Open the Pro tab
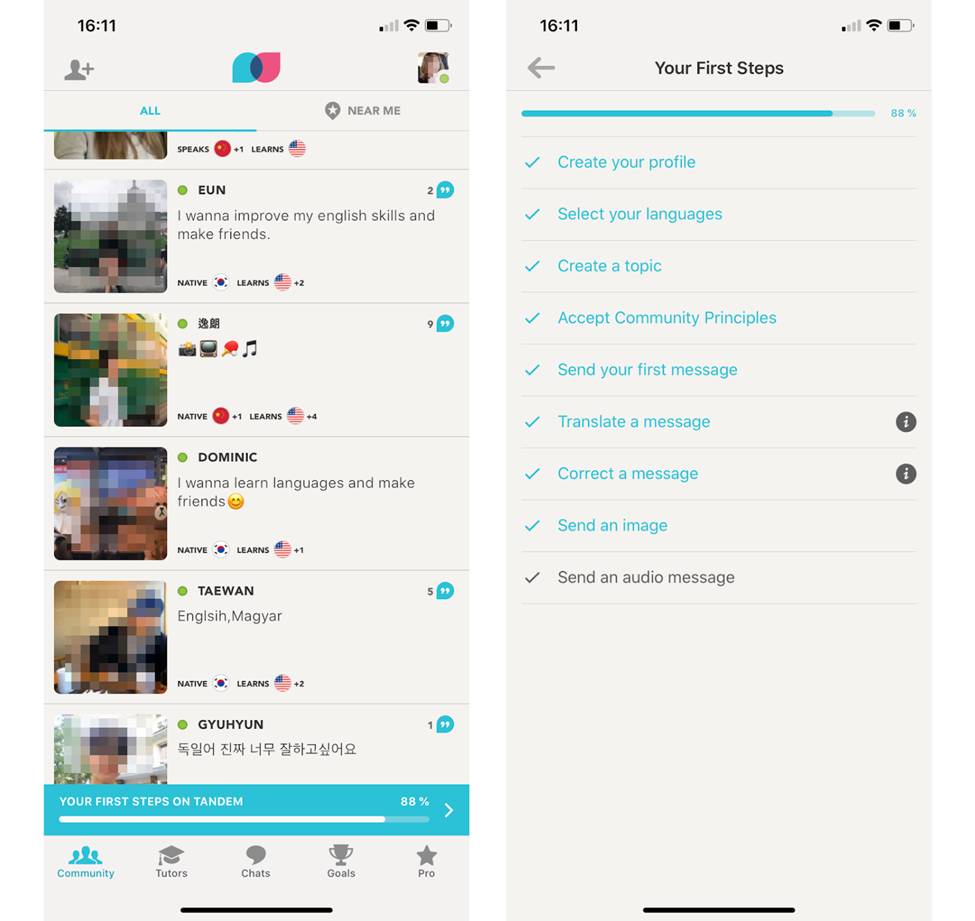The height and width of the screenshot is (921, 975). tap(426, 861)
